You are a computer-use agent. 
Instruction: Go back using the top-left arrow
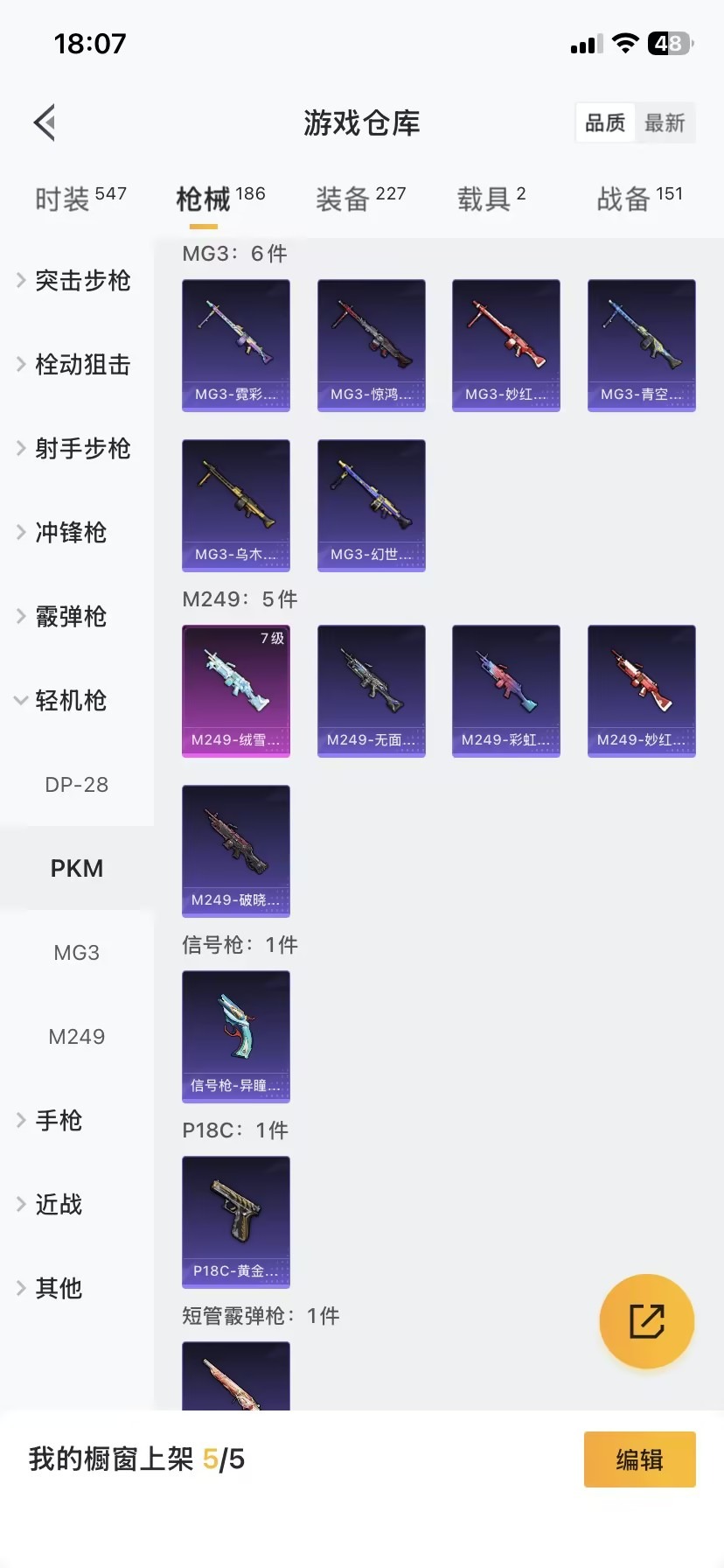click(45, 122)
